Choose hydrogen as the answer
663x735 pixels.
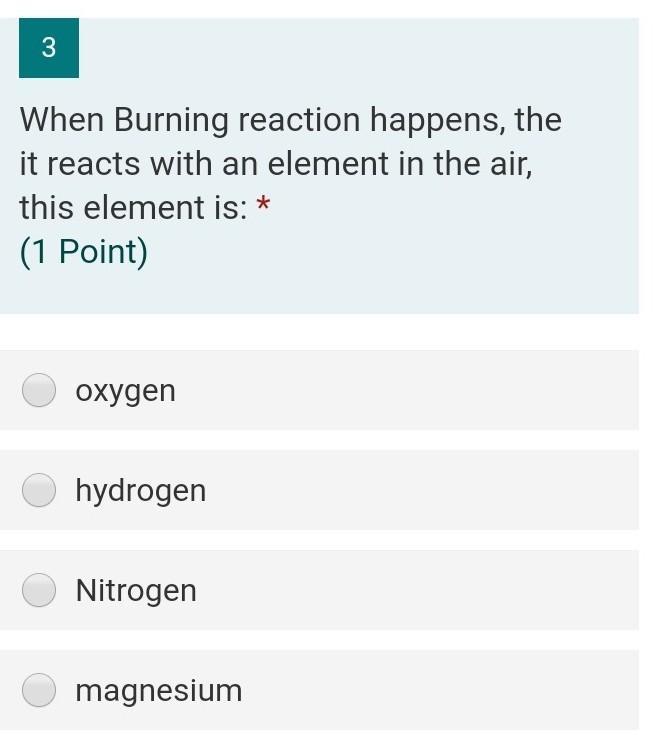39,491
